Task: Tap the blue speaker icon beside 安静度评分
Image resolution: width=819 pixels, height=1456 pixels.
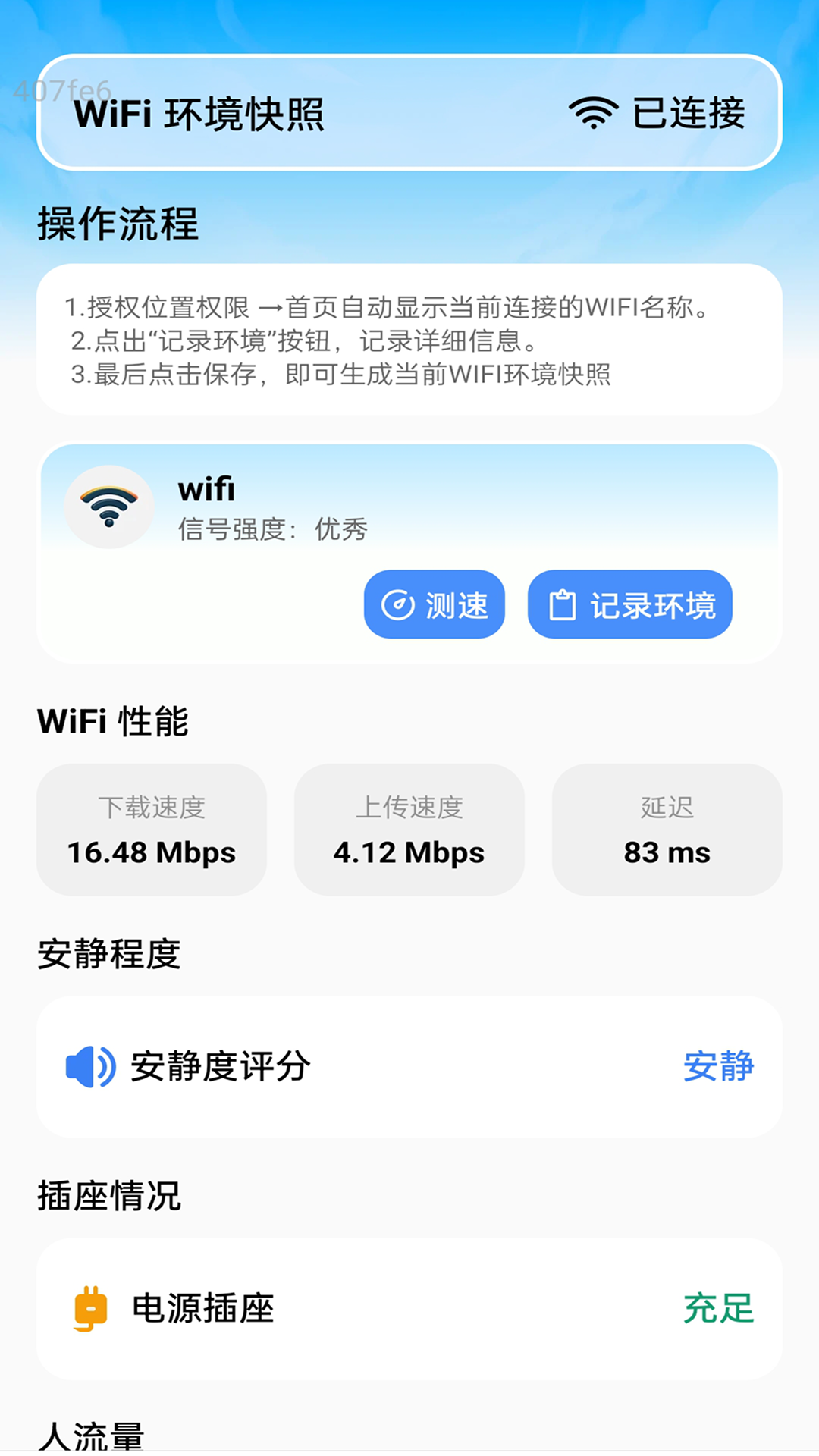Action: point(90,1067)
